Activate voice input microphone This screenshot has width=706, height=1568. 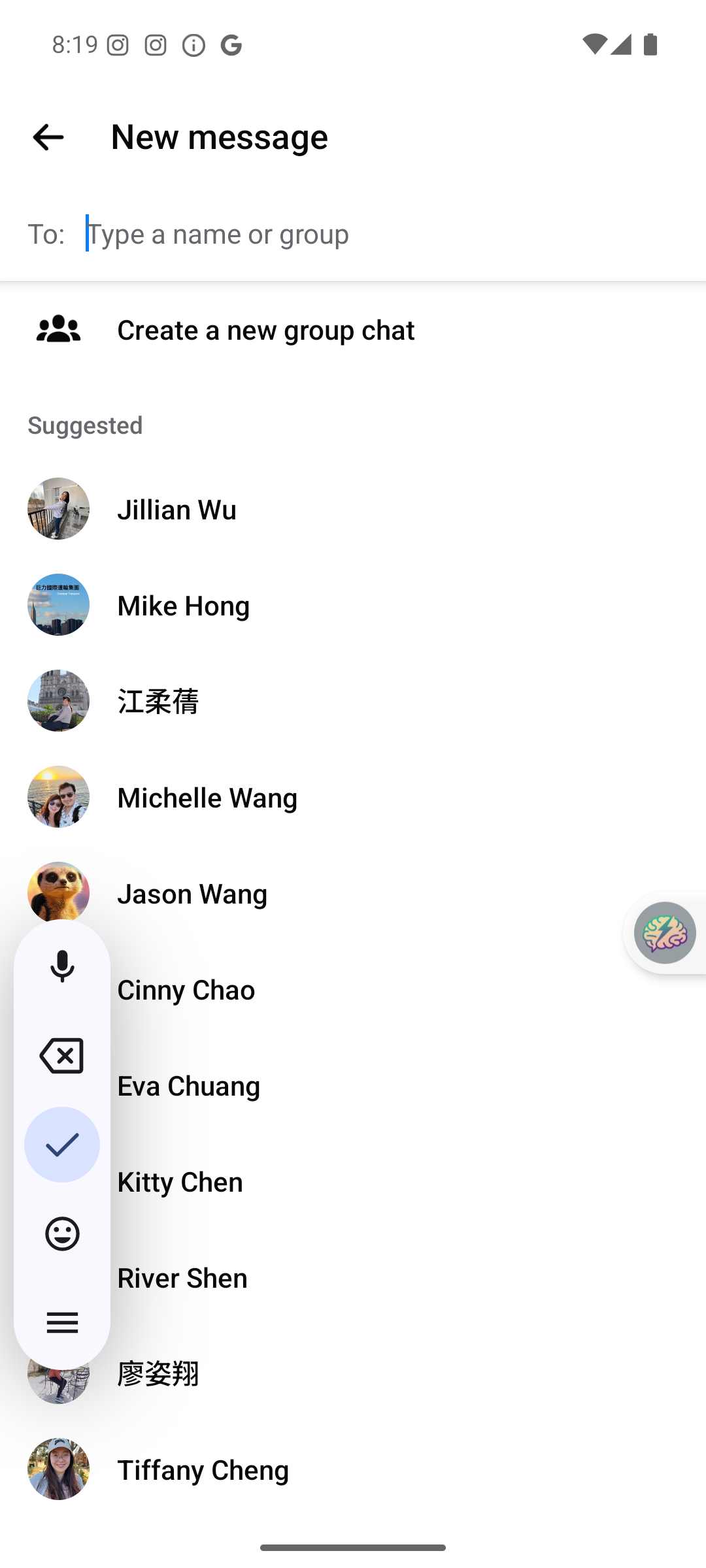pyautogui.click(x=62, y=966)
